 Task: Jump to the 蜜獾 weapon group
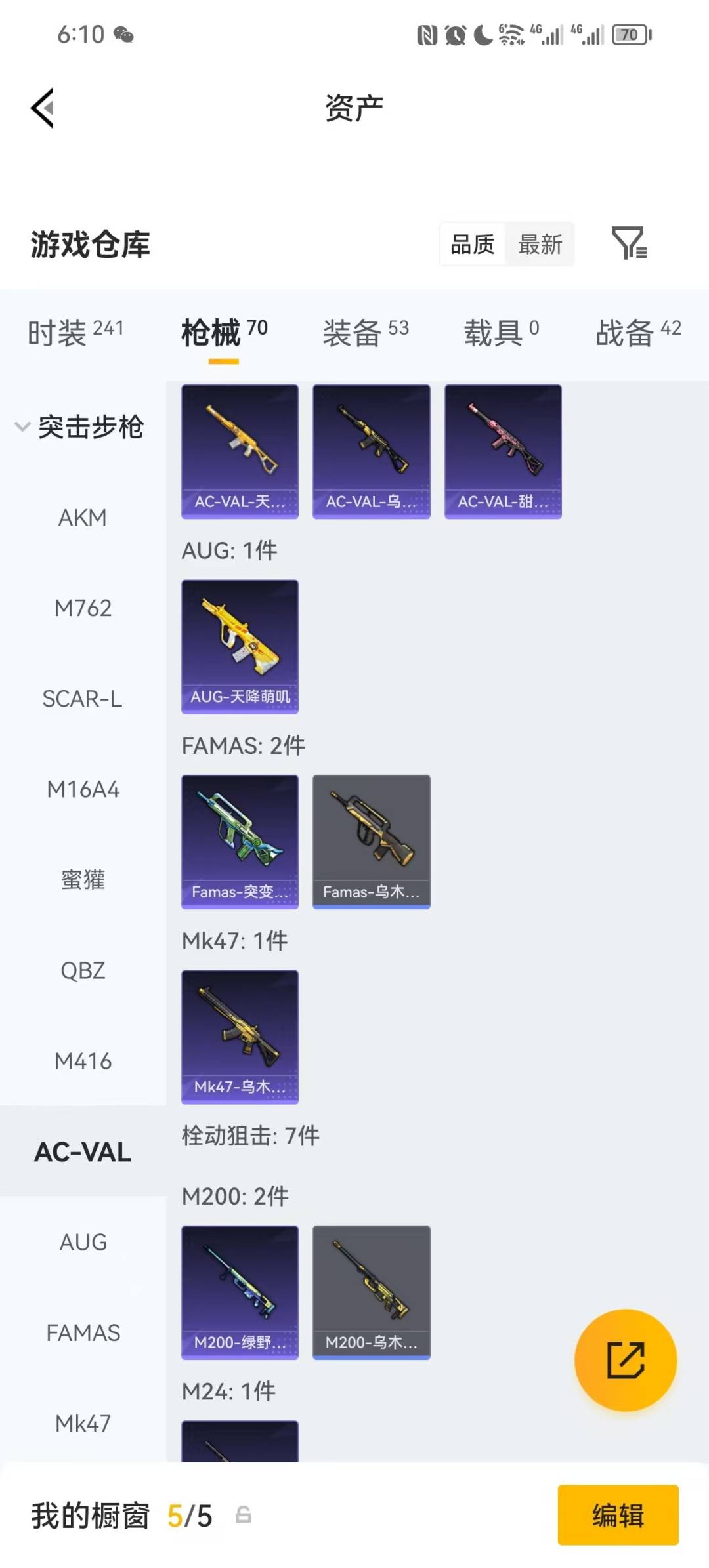[83, 880]
